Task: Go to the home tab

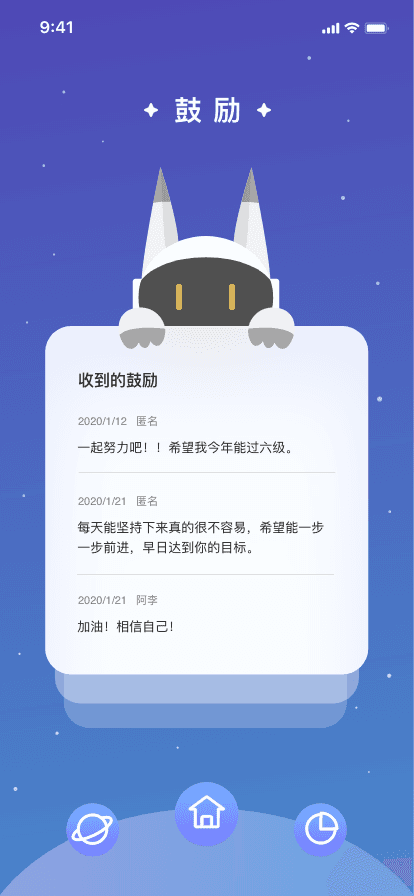Action: click(206, 814)
